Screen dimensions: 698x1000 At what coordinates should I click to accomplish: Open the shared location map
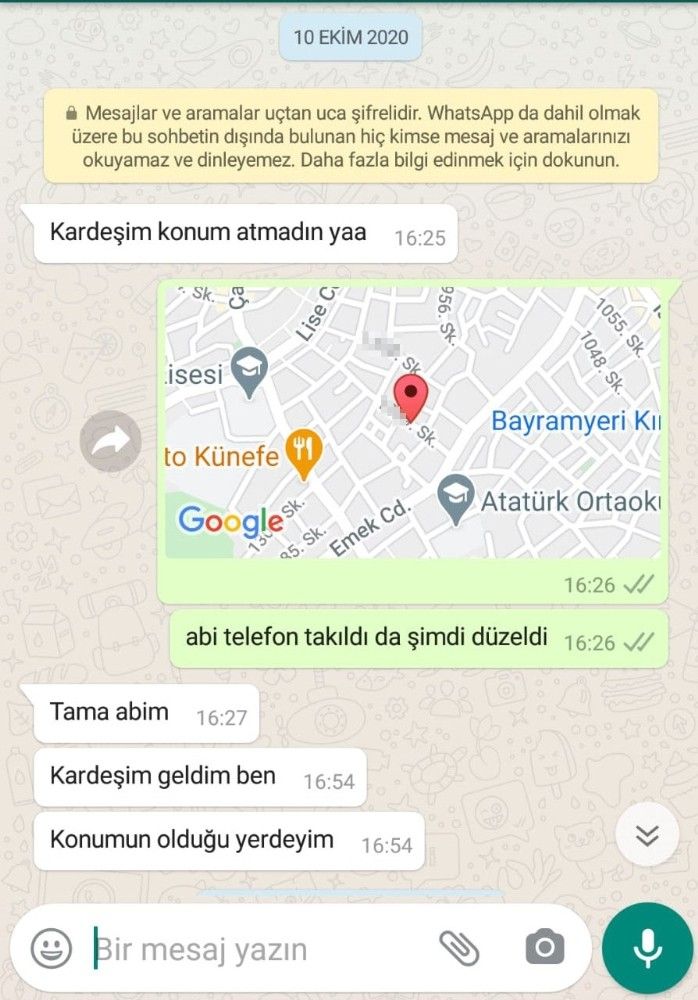coord(412,422)
